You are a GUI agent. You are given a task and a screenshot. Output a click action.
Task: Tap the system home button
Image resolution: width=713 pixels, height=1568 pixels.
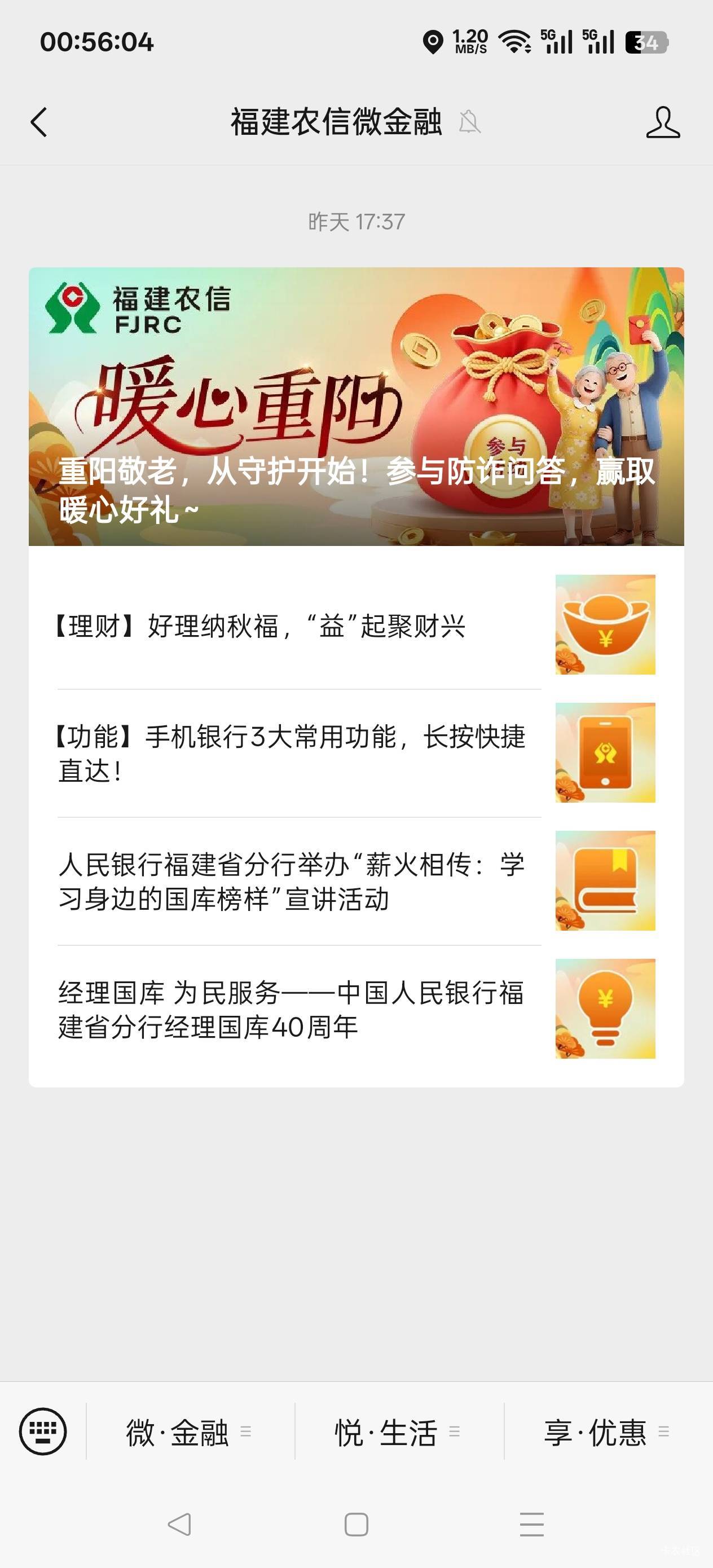356,1525
